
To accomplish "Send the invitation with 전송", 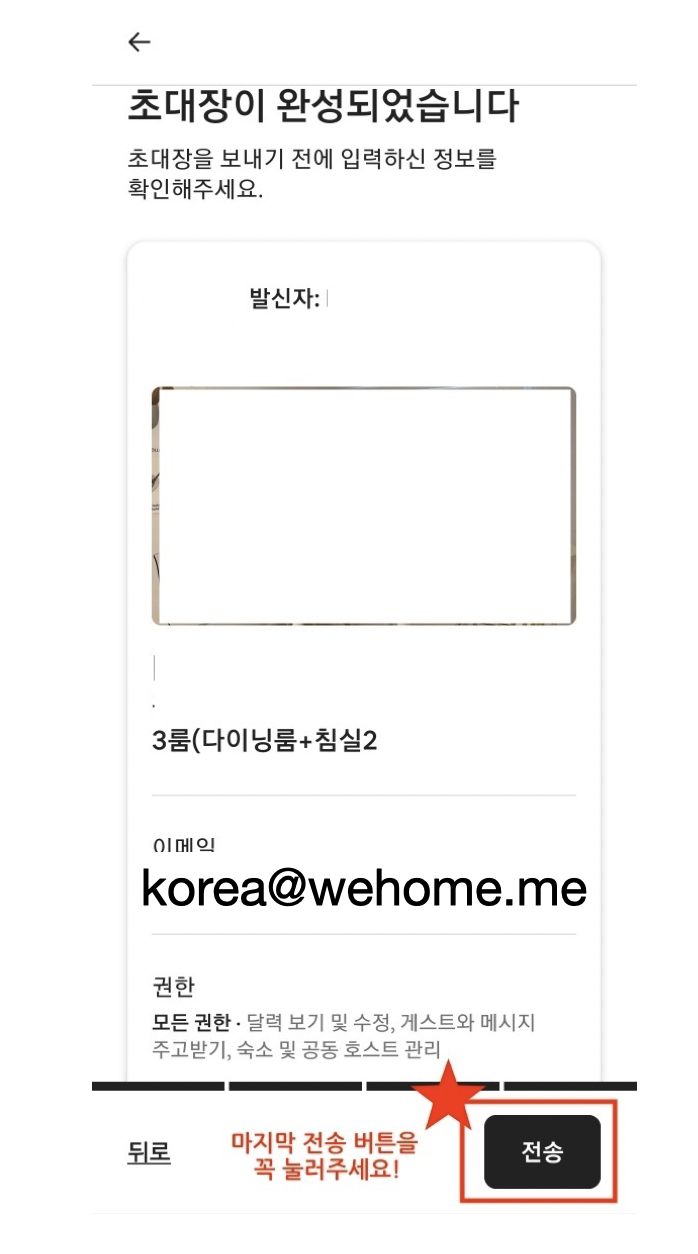I will pyautogui.click(x=542, y=1152).
